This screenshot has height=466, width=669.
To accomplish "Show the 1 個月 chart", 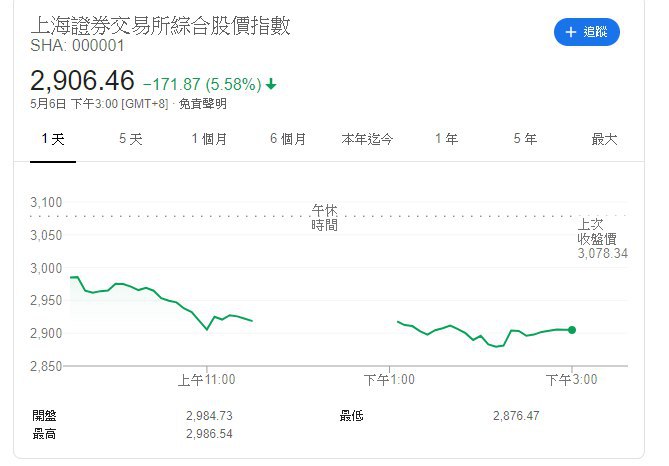I will click(x=209, y=139).
